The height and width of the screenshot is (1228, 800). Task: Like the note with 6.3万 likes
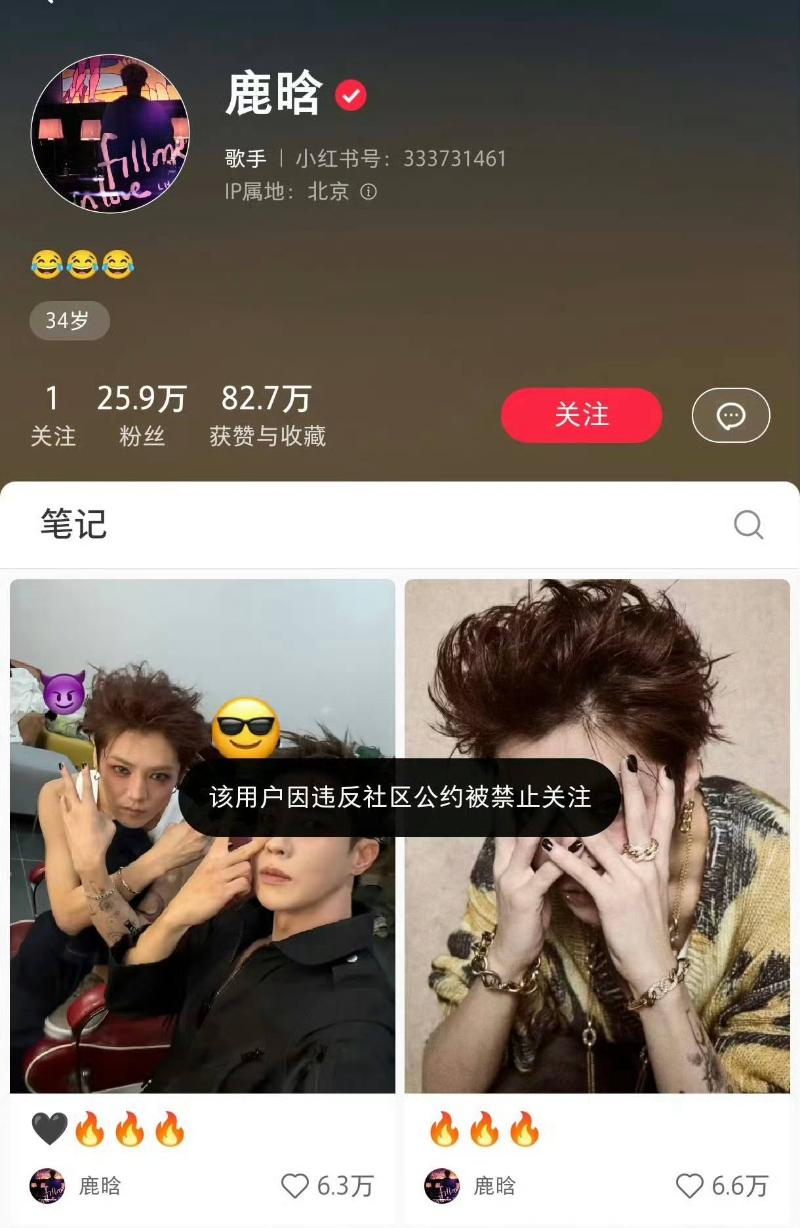tap(295, 1186)
